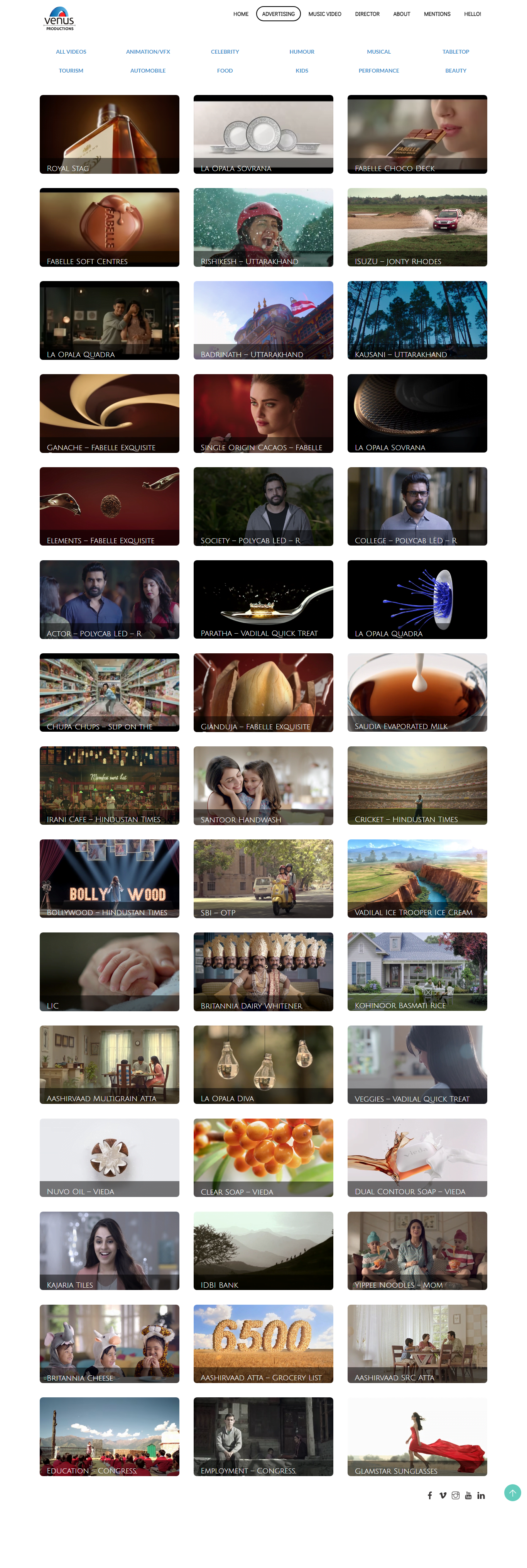Play the Isuzu – Jonty Rhodes video

pyautogui.click(x=417, y=227)
